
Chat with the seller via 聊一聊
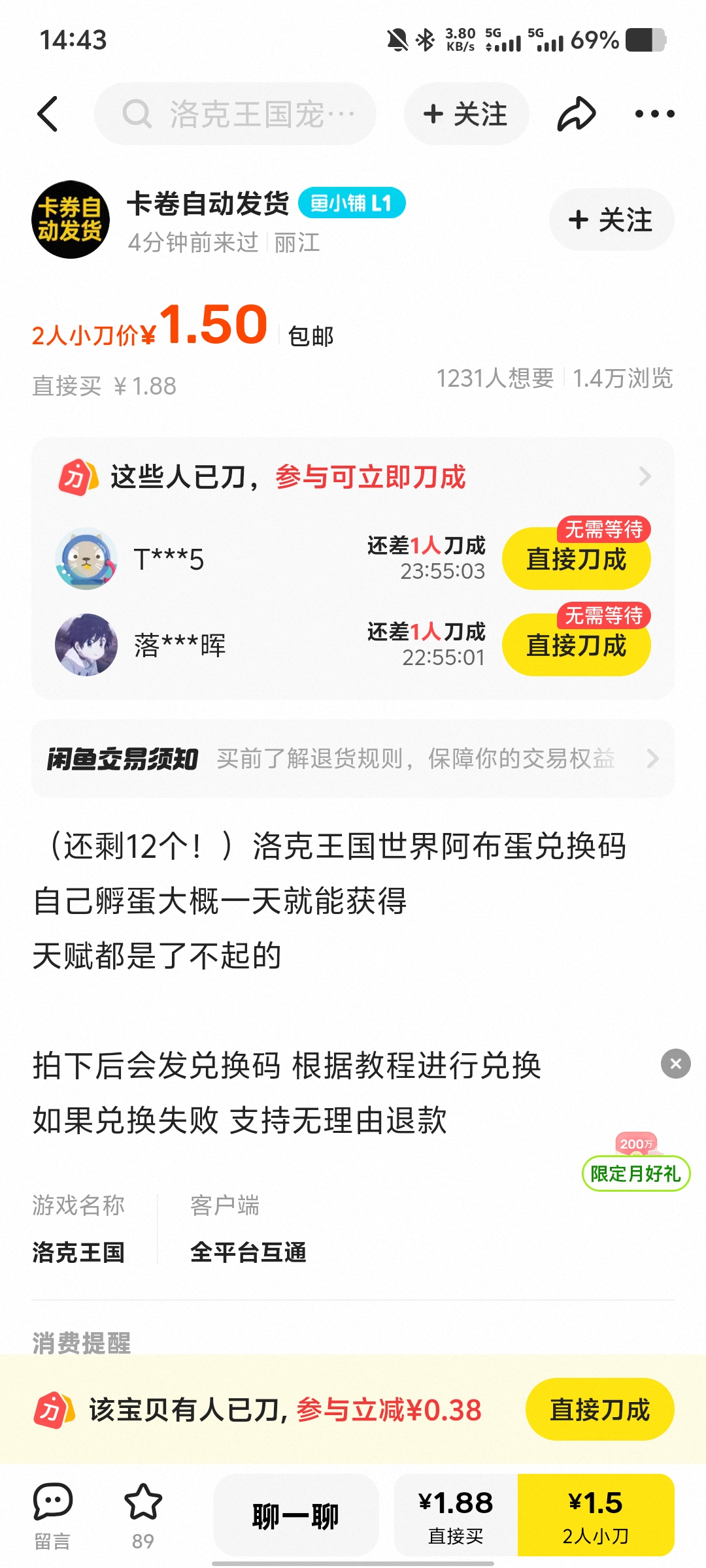tap(295, 1516)
